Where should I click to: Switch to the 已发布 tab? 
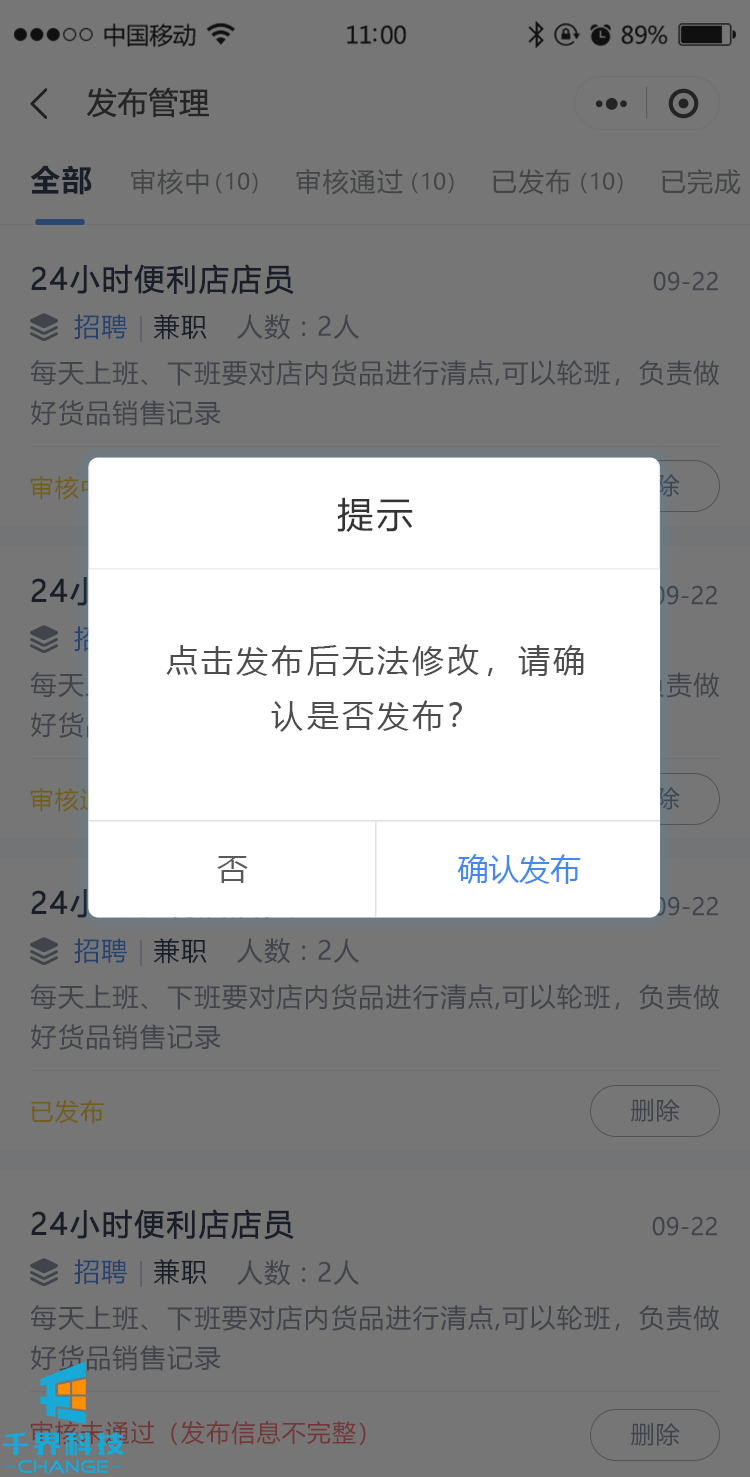(x=558, y=182)
